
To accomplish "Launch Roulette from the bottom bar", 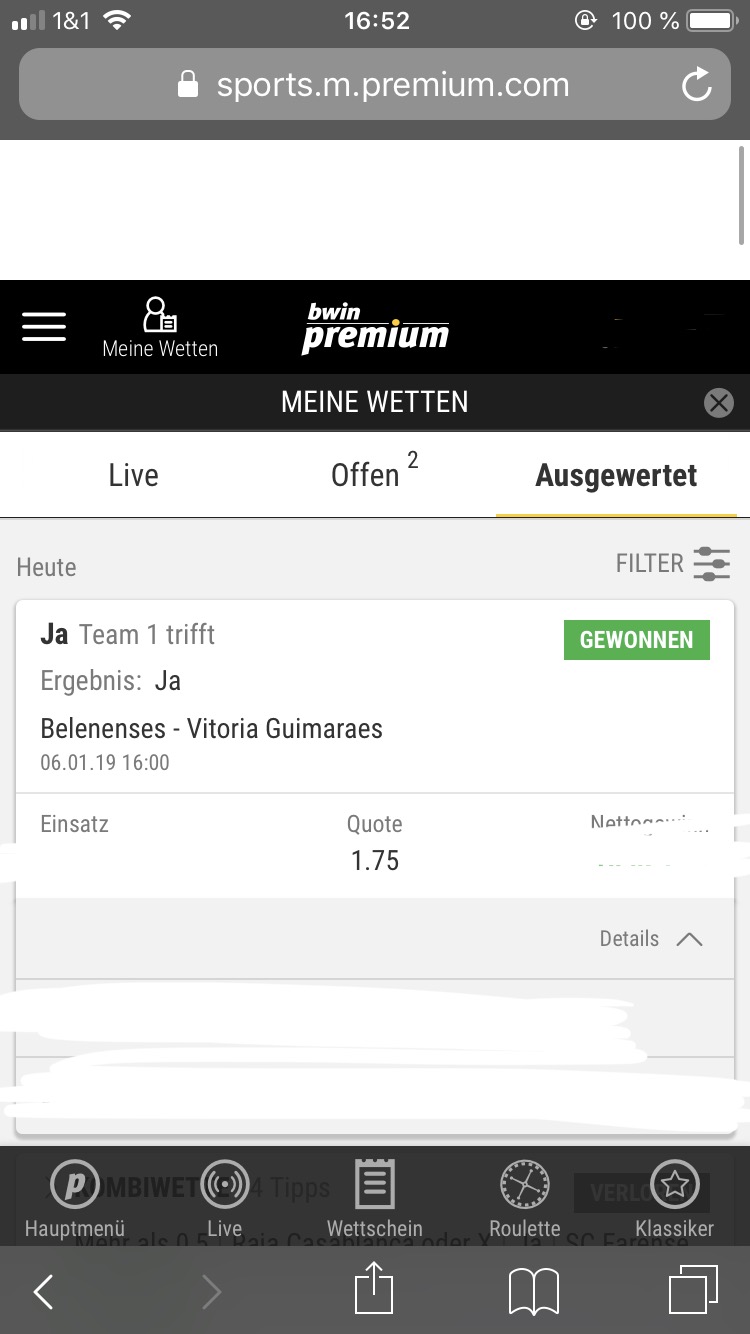I will tap(525, 1199).
